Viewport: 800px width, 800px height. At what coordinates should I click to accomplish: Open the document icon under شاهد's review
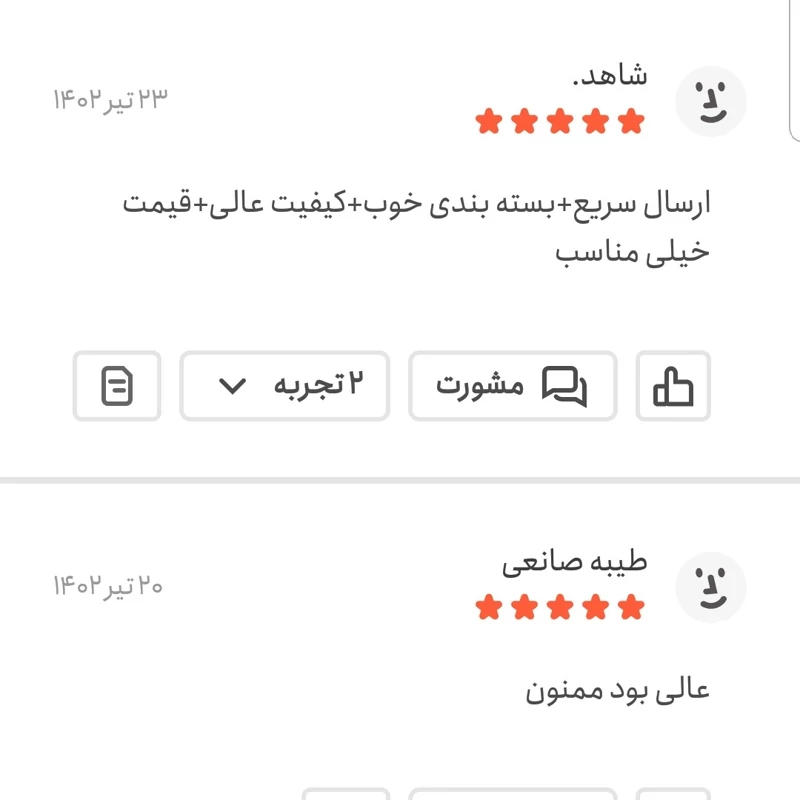tap(117, 386)
